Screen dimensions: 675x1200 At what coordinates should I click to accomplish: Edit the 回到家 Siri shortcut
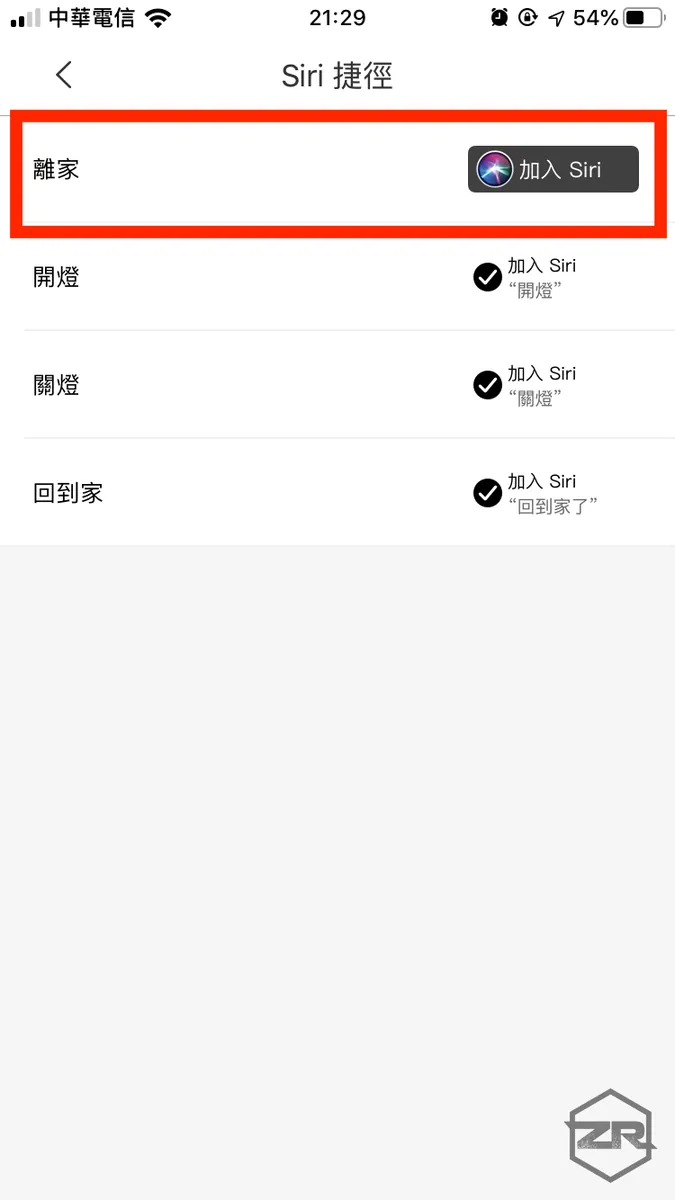click(x=534, y=493)
